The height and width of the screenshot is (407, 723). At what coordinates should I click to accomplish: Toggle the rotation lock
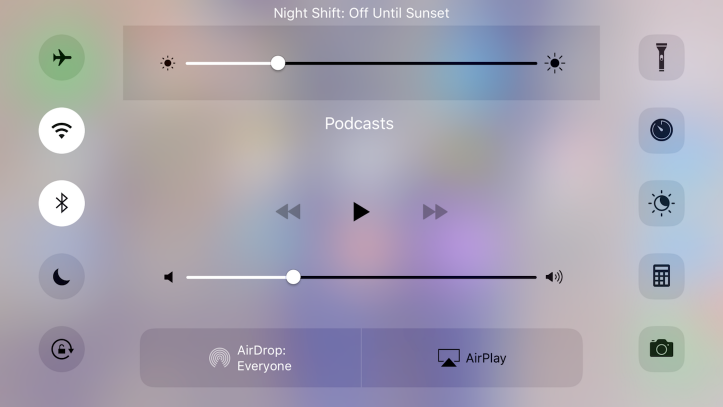[x=62, y=349]
